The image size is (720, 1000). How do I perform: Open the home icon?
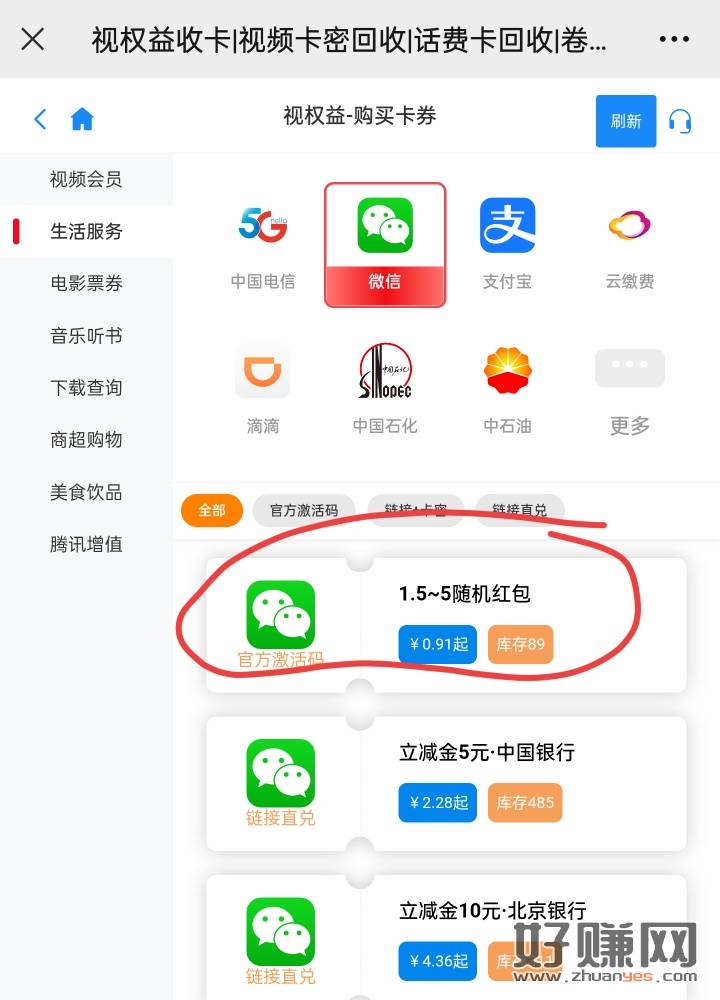[x=82, y=120]
